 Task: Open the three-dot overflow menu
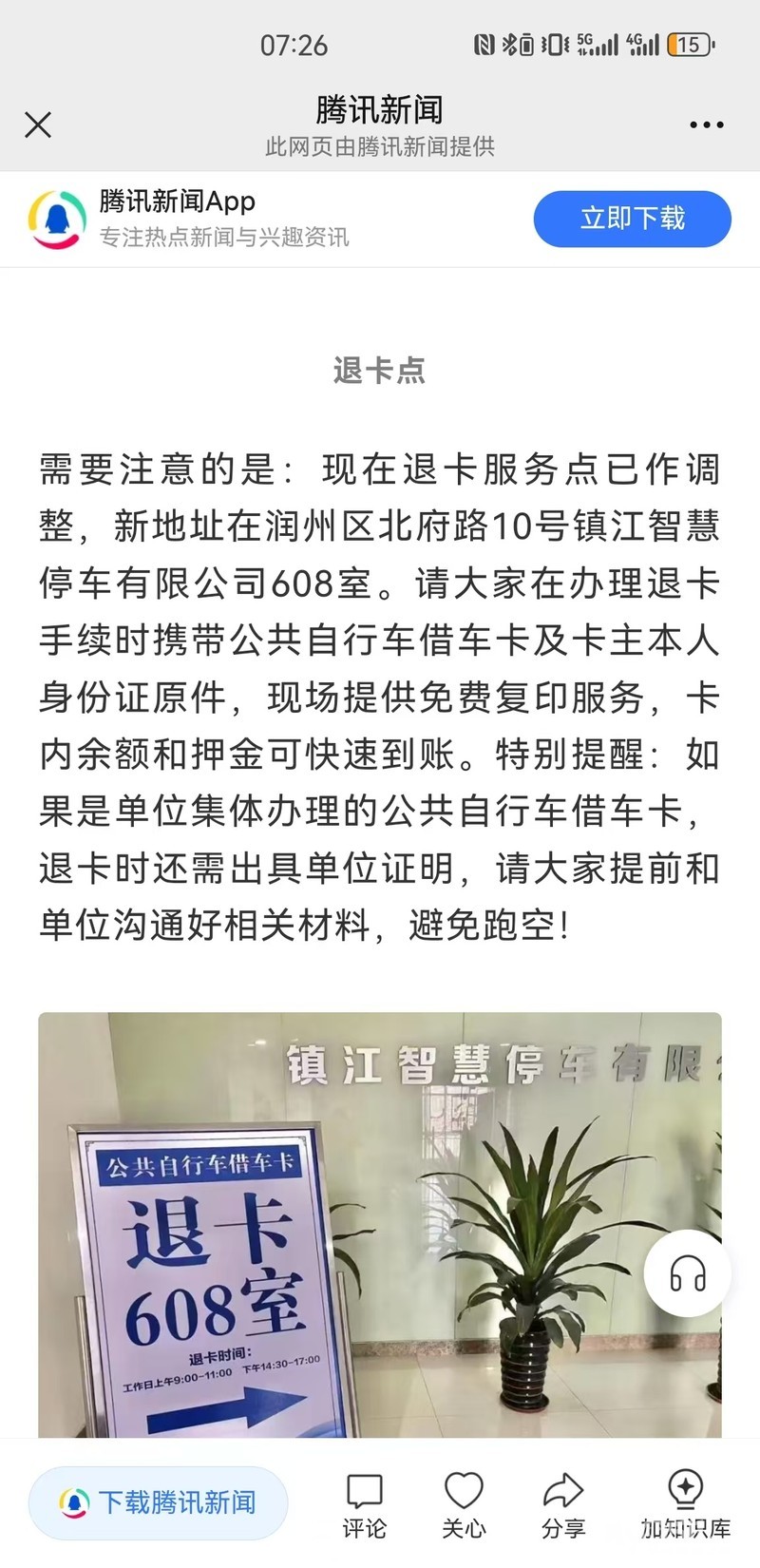706,124
